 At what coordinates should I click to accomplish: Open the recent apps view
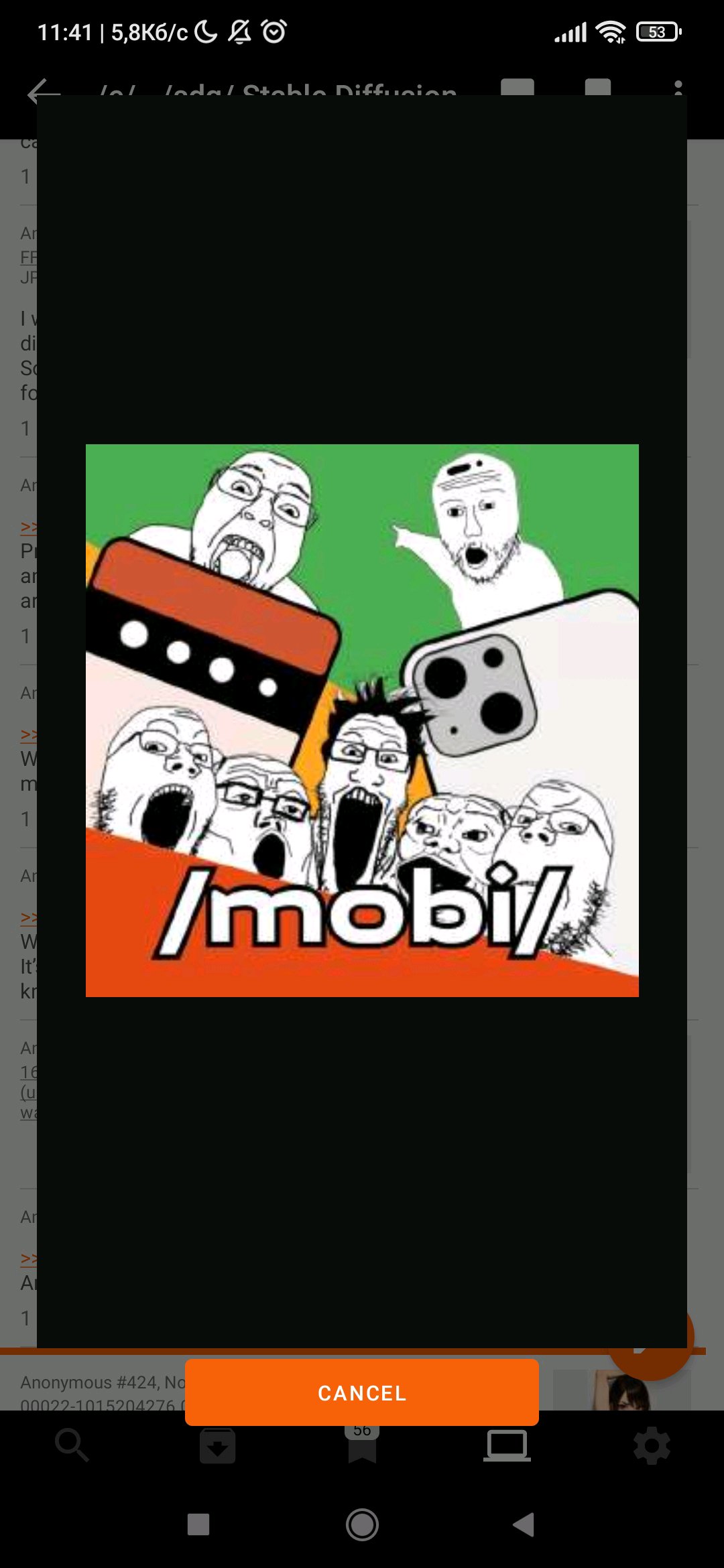click(198, 1524)
